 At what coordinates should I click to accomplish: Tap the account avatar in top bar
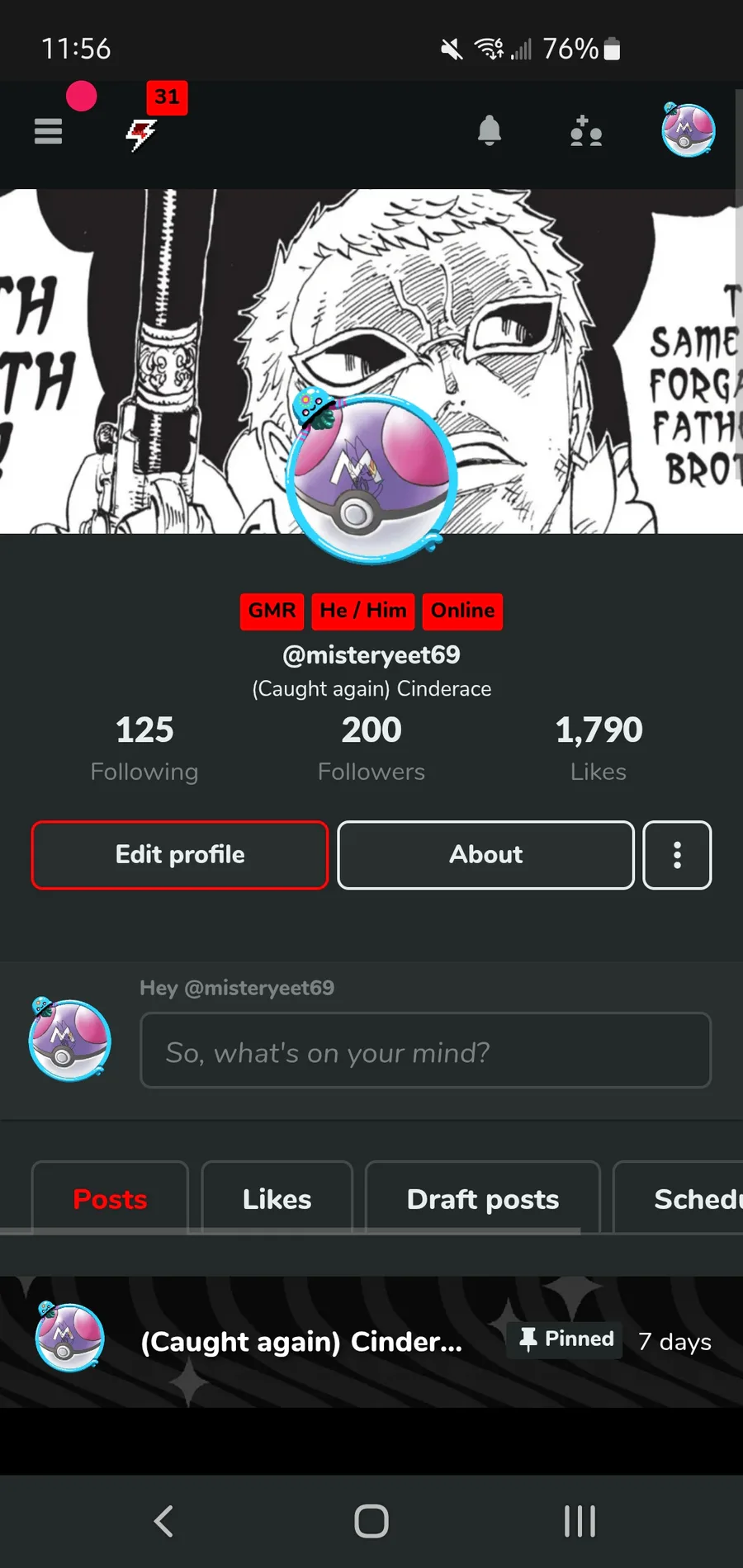[x=688, y=130]
